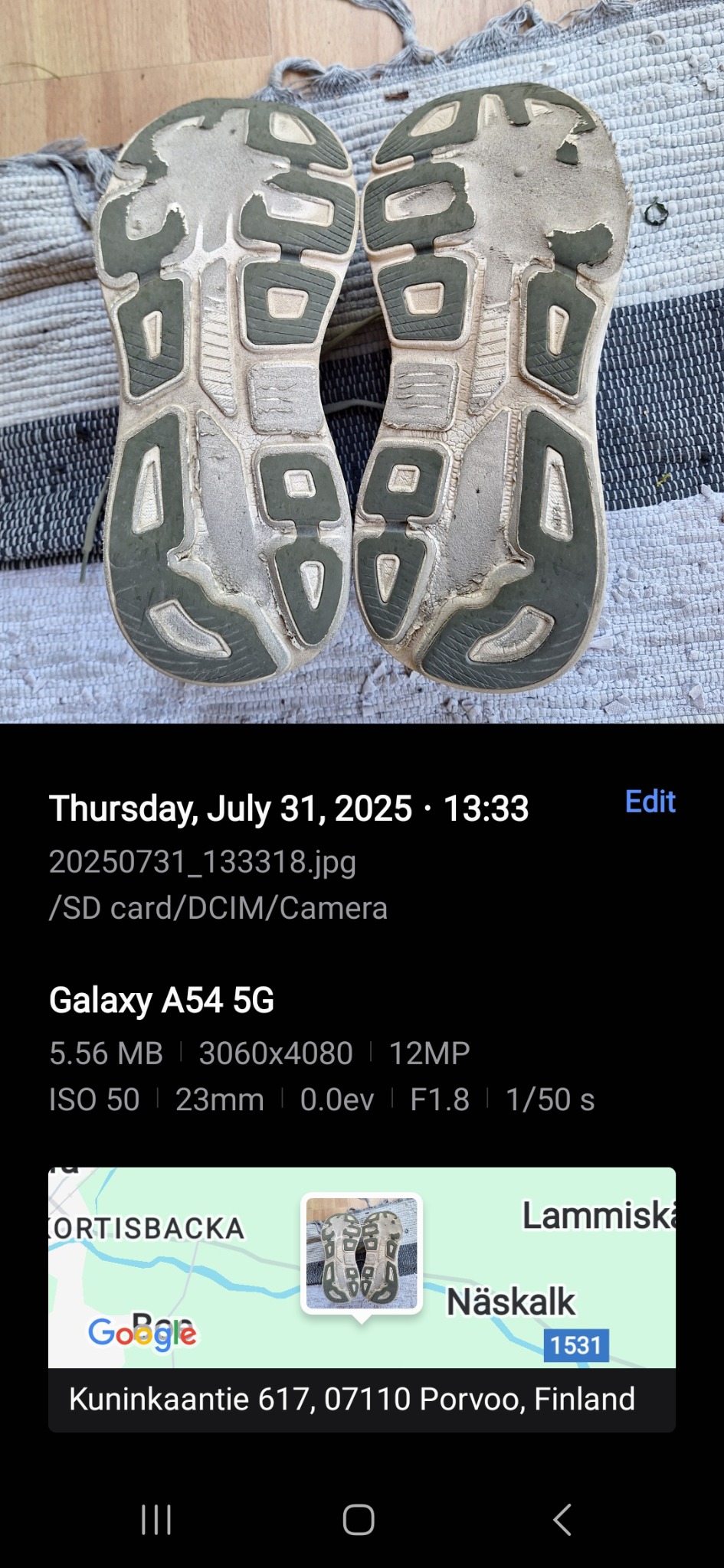Screen dimensions: 724x1568
Task: Open the map showing photo location
Action: 362,1267
